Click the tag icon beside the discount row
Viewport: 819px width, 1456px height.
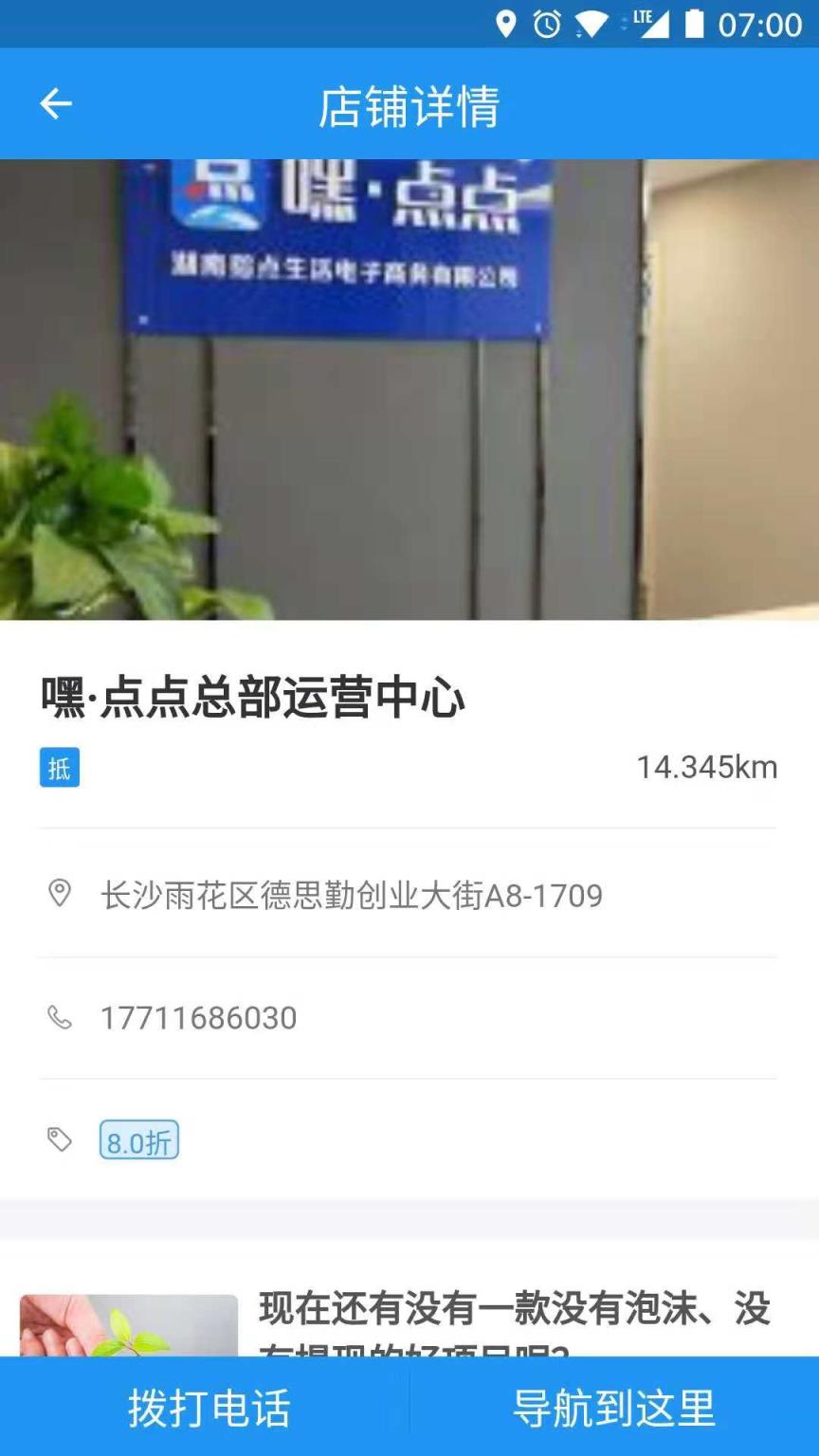pos(60,1139)
